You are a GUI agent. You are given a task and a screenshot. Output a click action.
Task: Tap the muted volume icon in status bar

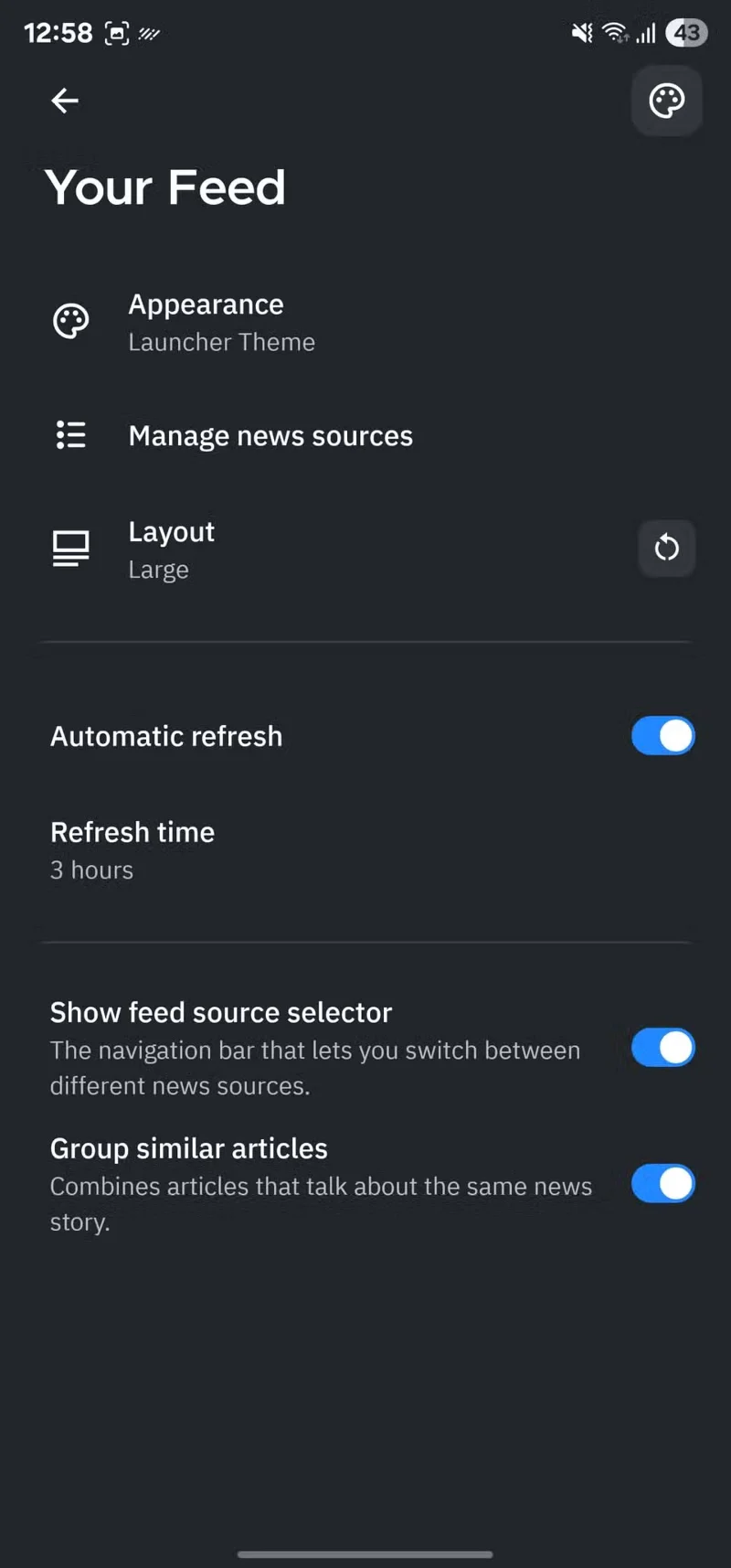pyautogui.click(x=581, y=32)
